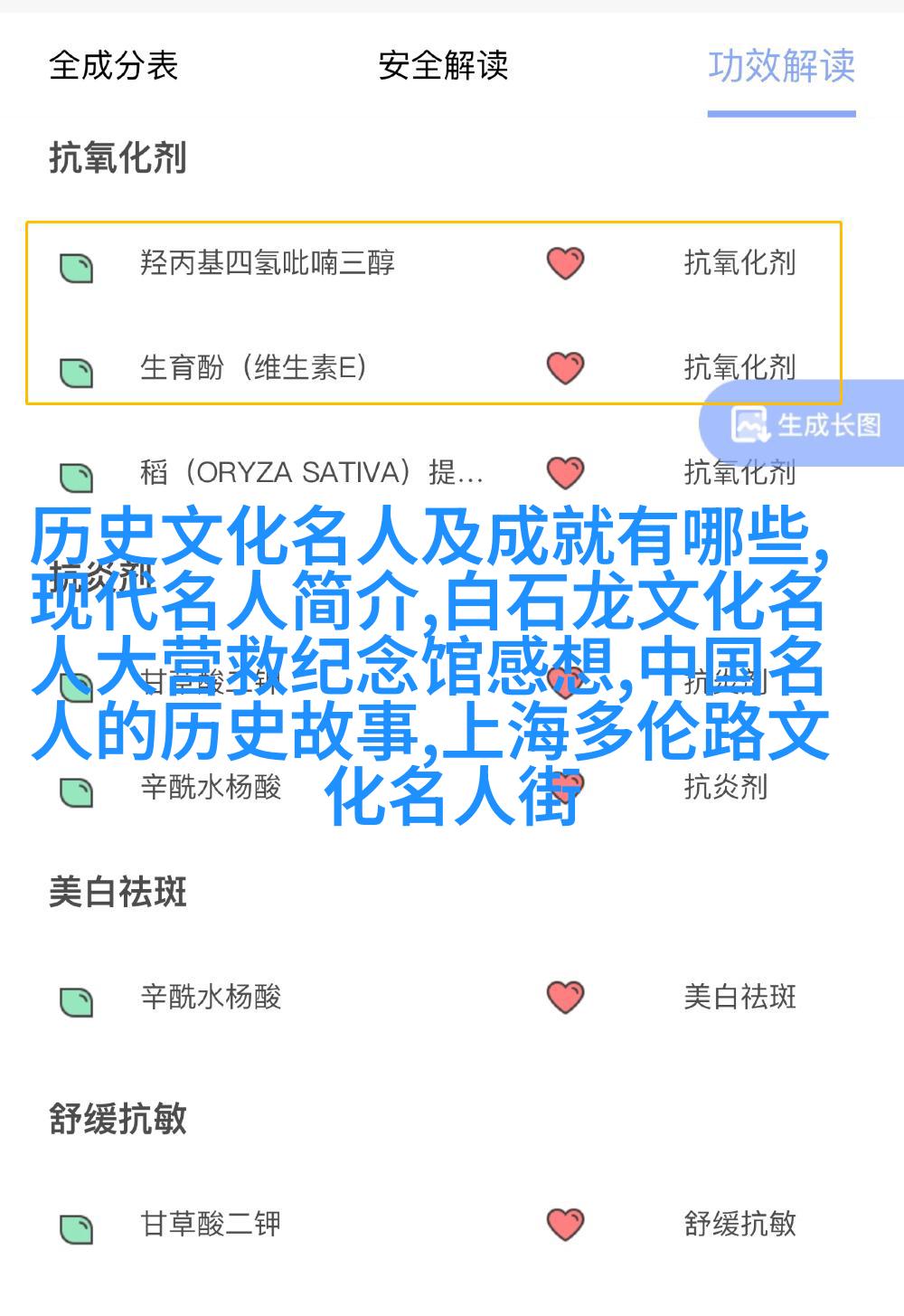Image resolution: width=904 pixels, height=1316 pixels.
Task: Open the 甘草酸二钾 ingredient row
Action: click(211, 1224)
